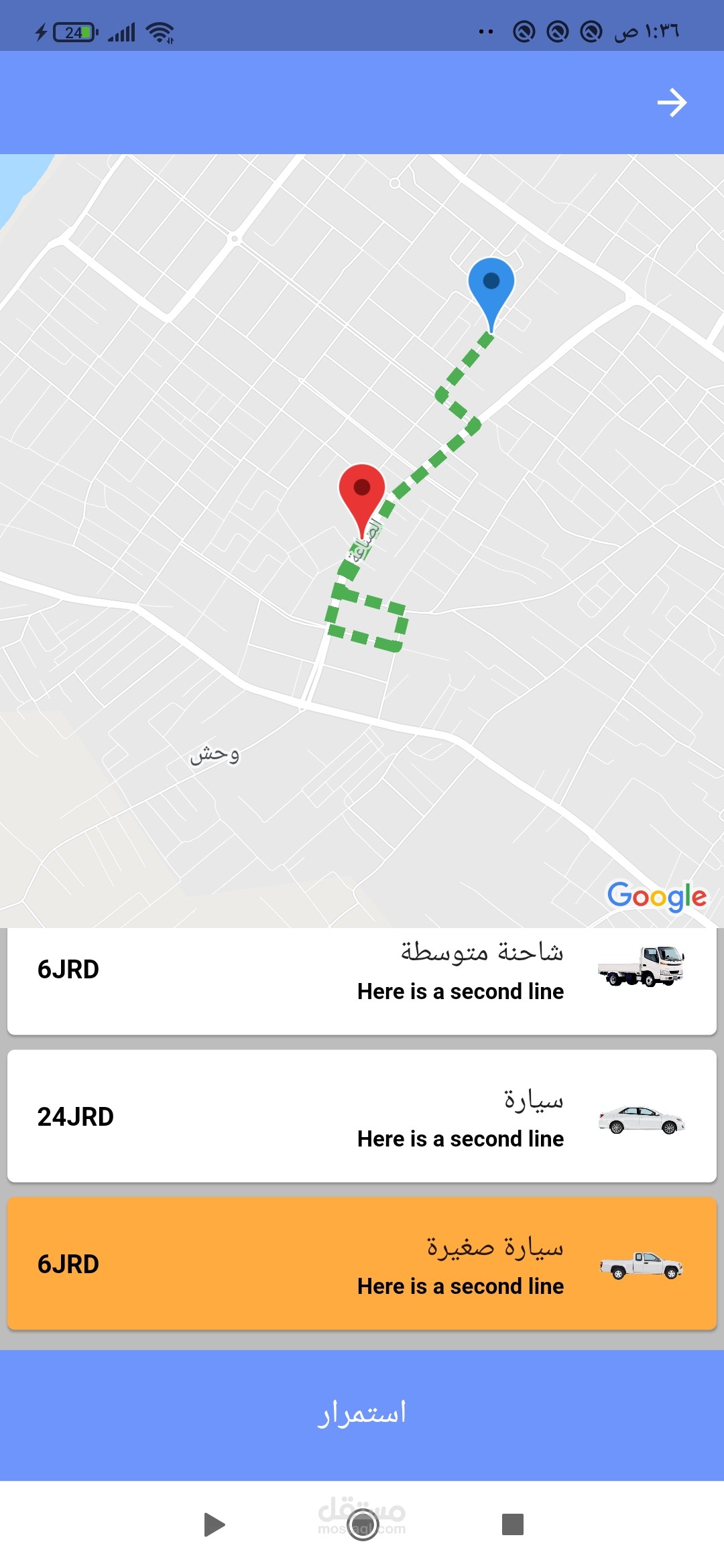Go back using the system triangle button
This screenshot has height=1568, width=724.
point(214,1524)
